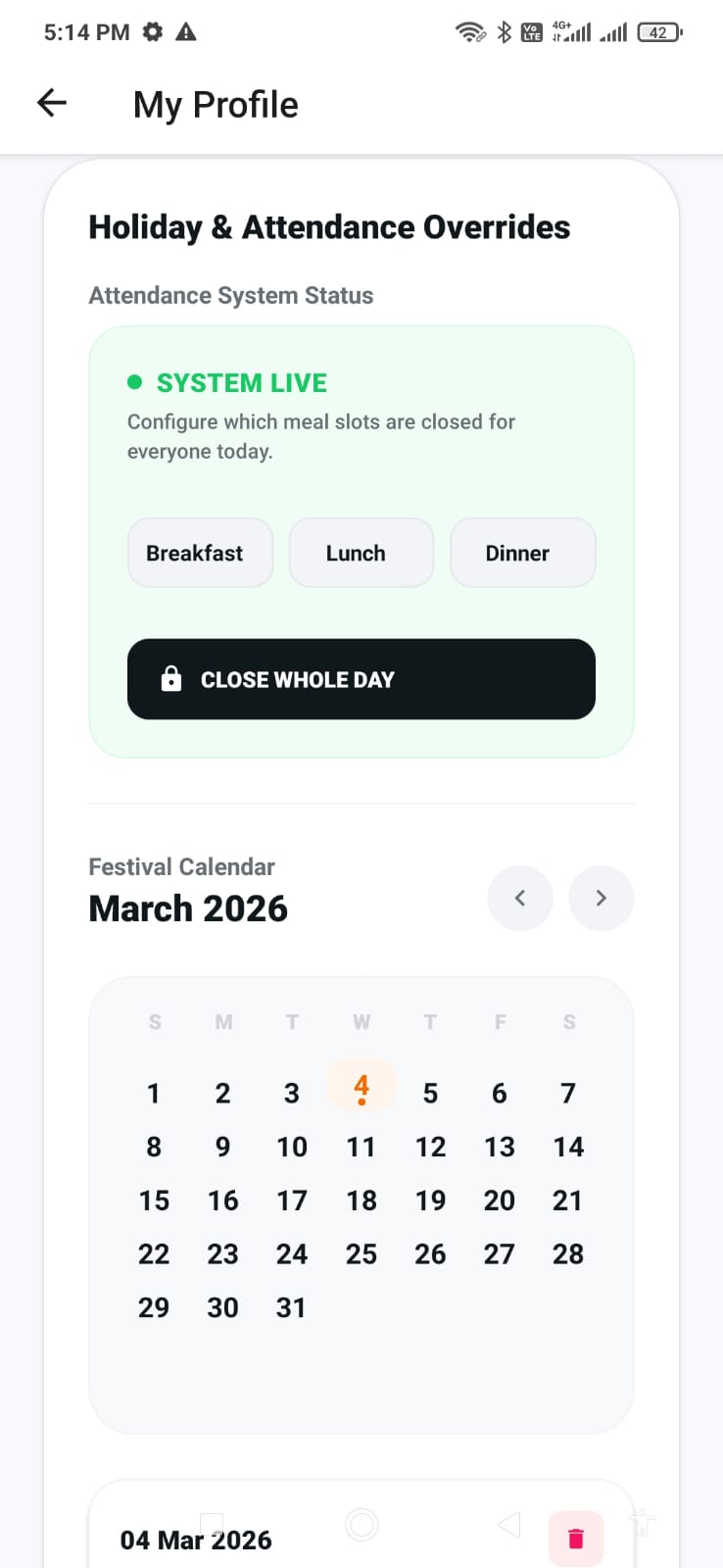The height and width of the screenshot is (1568, 723).
Task: Advance to April using the right chevron
Action: tap(601, 898)
